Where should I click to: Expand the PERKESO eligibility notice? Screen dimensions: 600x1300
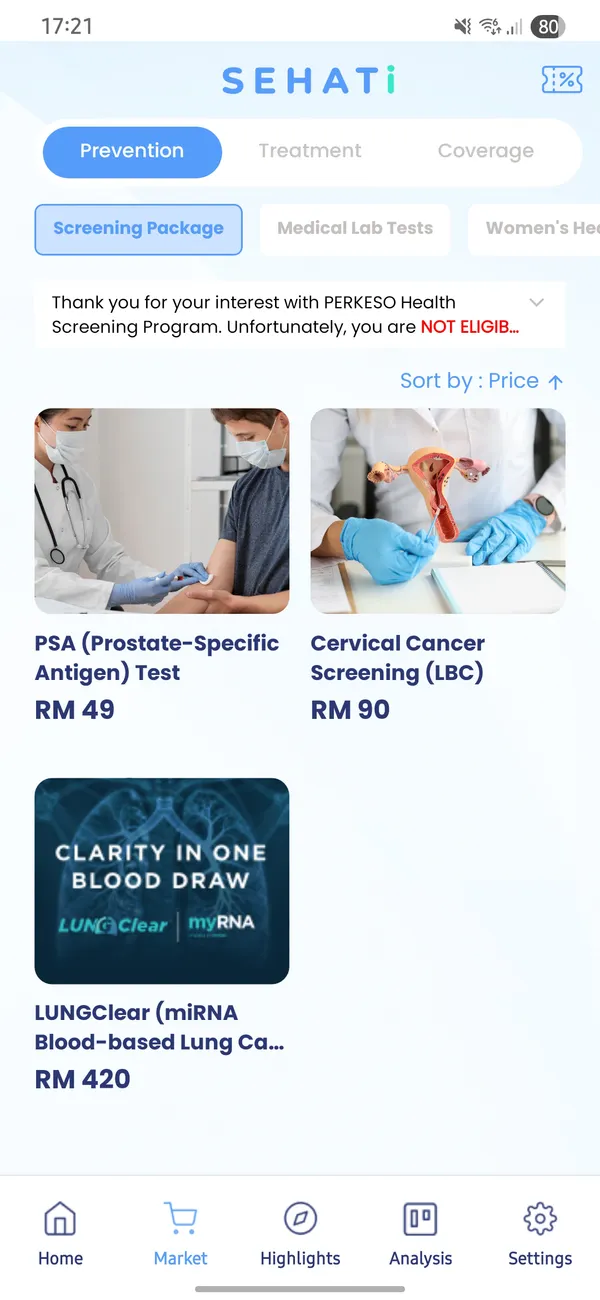click(536, 302)
